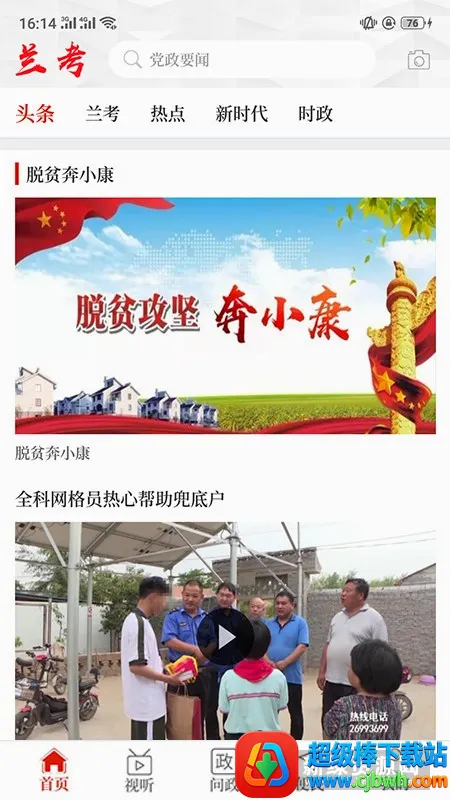Open the camera icon in the top bar
The width and height of the screenshot is (450, 800).
pyautogui.click(x=418, y=60)
